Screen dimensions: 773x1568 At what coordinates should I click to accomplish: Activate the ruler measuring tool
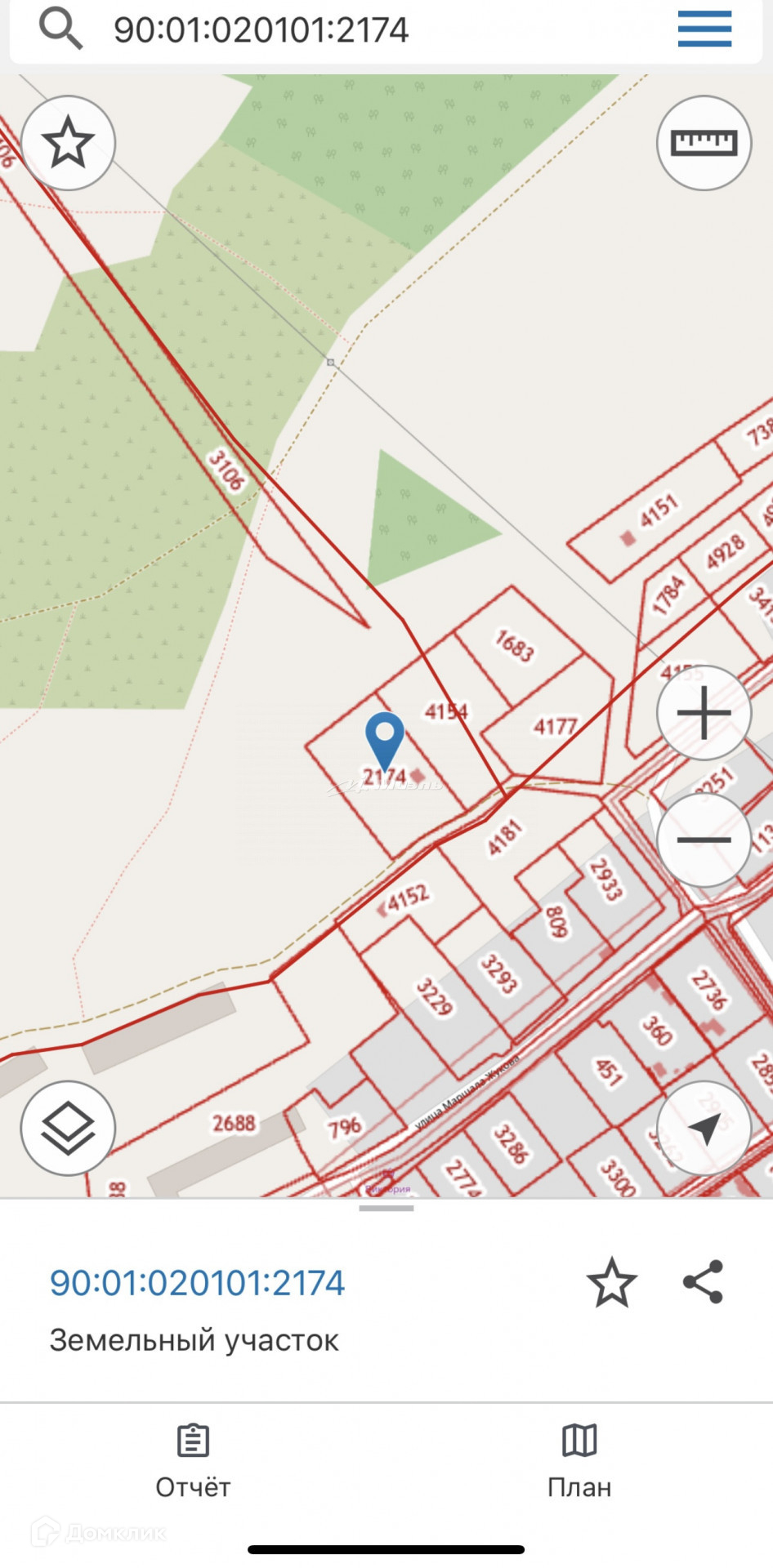click(704, 143)
